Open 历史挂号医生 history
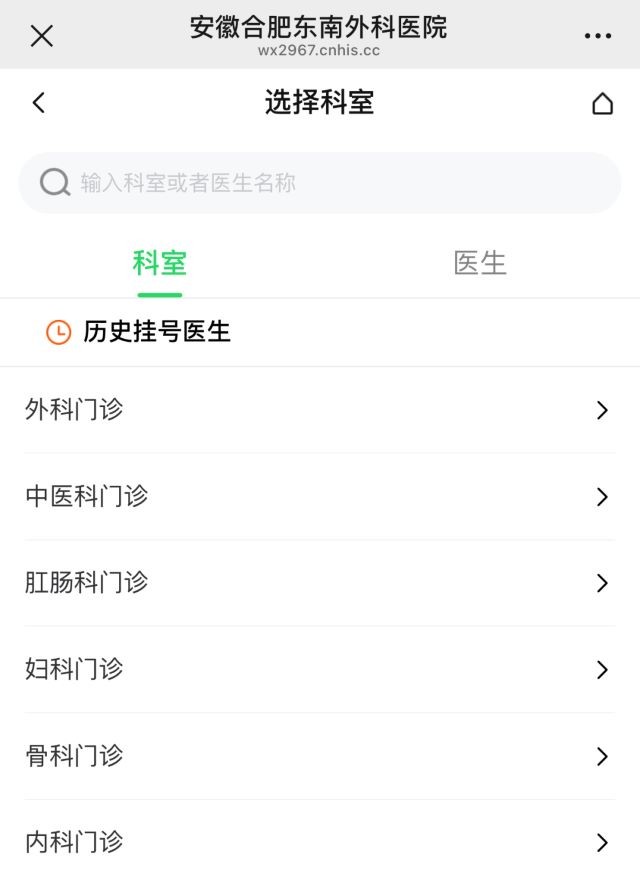The image size is (640, 880). pyautogui.click(x=156, y=332)
